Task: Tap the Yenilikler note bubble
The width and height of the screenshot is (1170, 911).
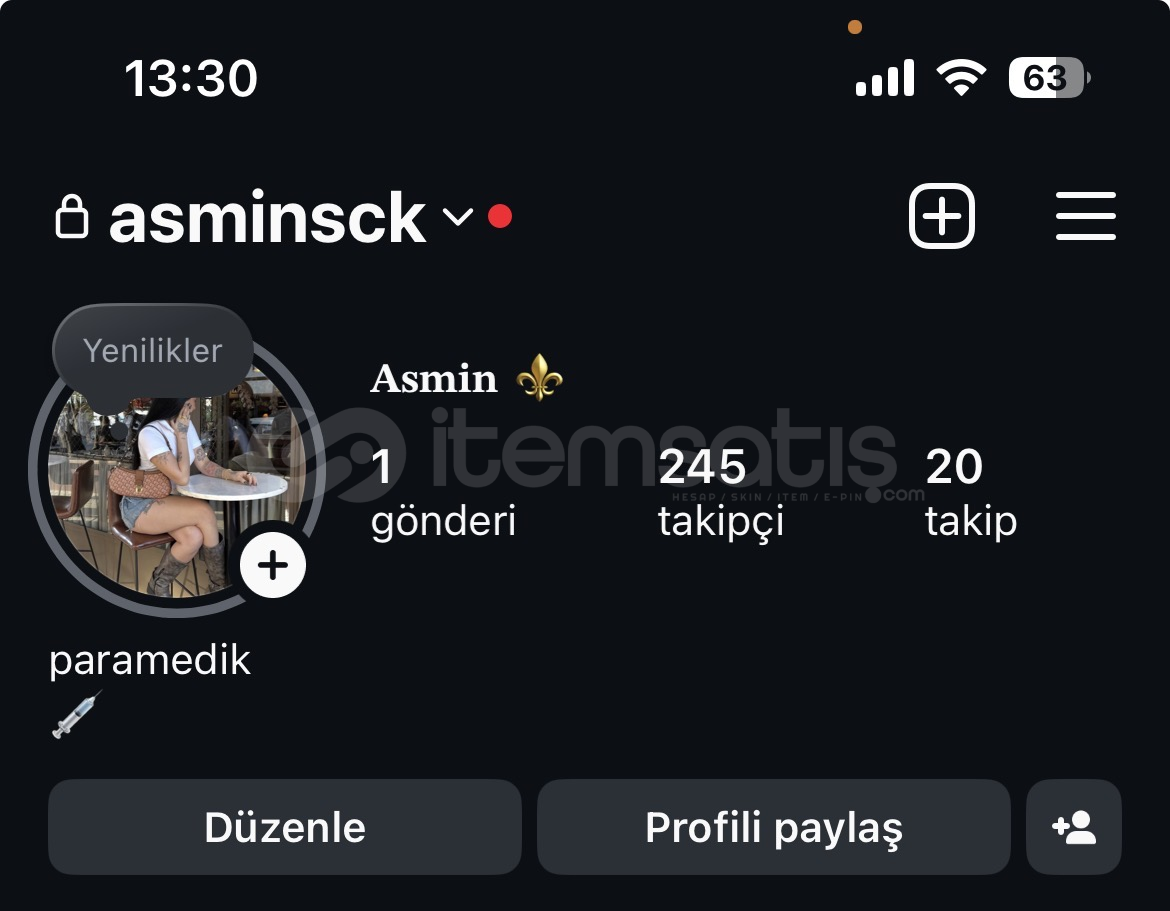Action: coord(152,350)
